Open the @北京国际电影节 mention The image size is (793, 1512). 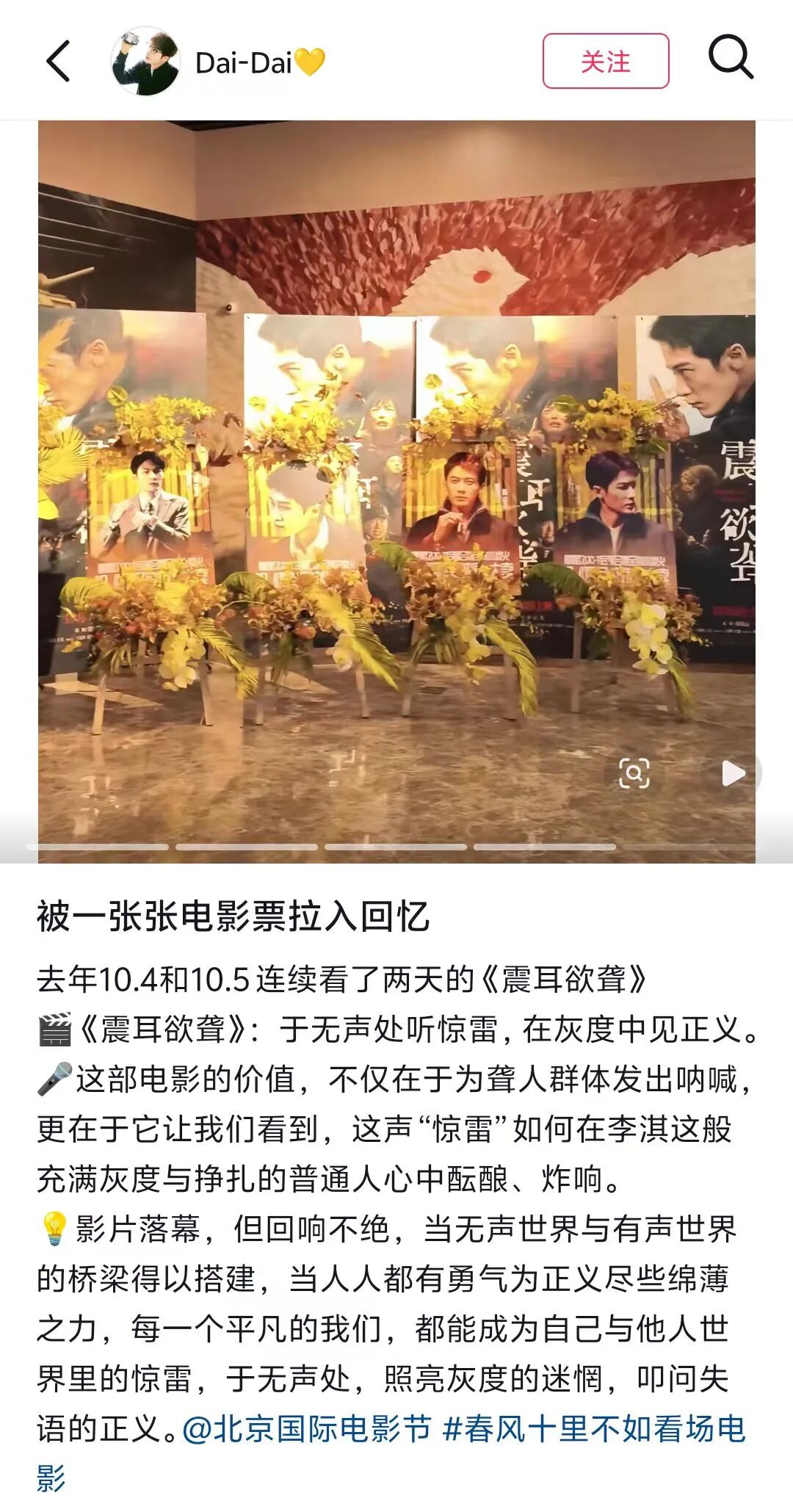[x=306, y=1429]
